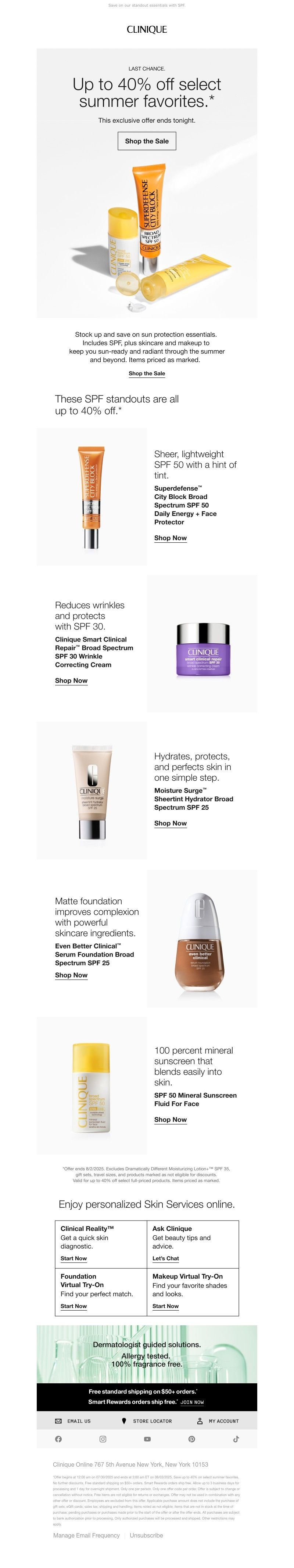Shop Now for Superdefense City Block SPF 50
Image resolution: width=294 pixels, height=1568 pixels.
pyautogui.click(x=171, y=538)
